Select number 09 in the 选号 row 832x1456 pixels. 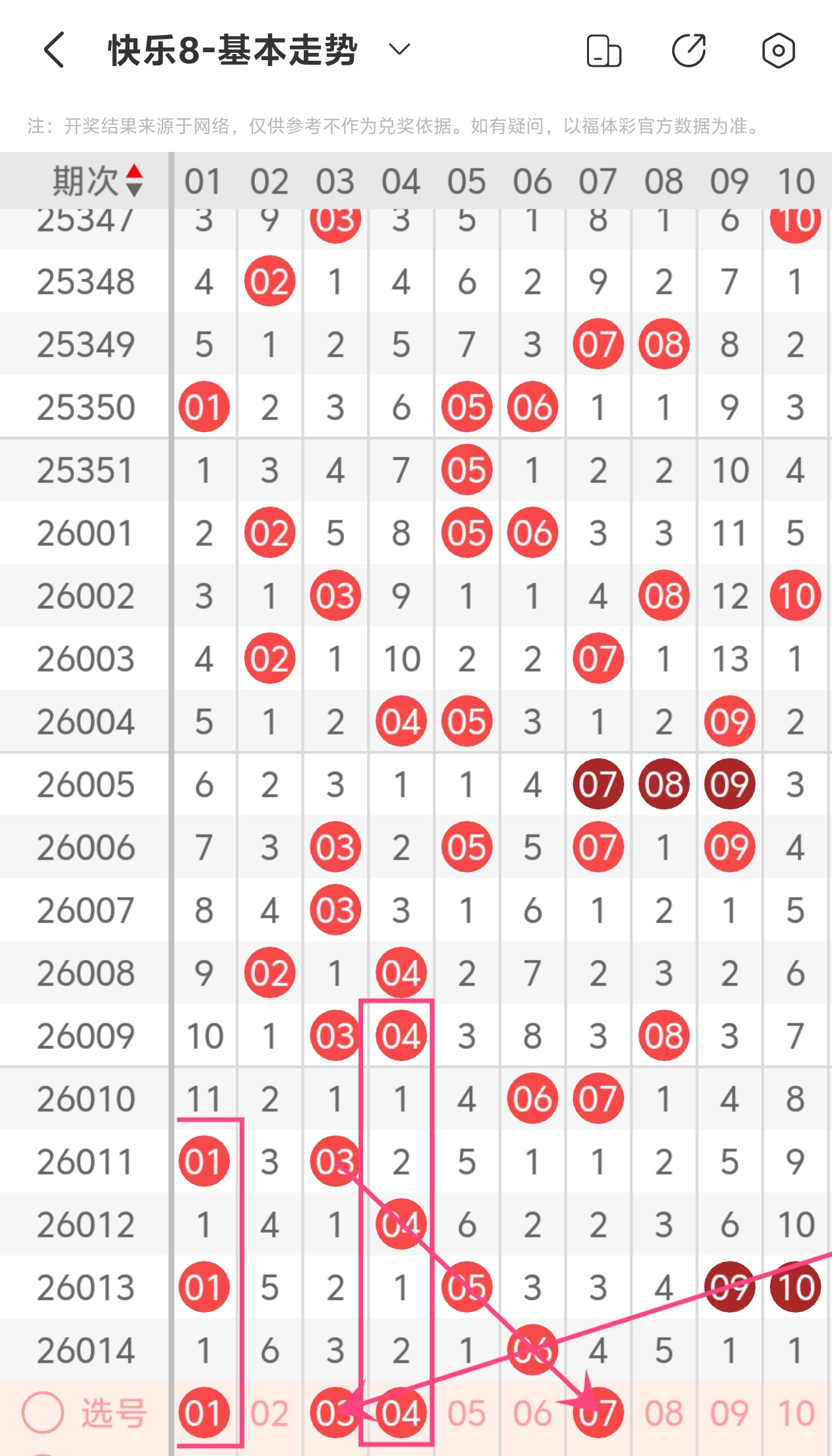(729, 1413)
